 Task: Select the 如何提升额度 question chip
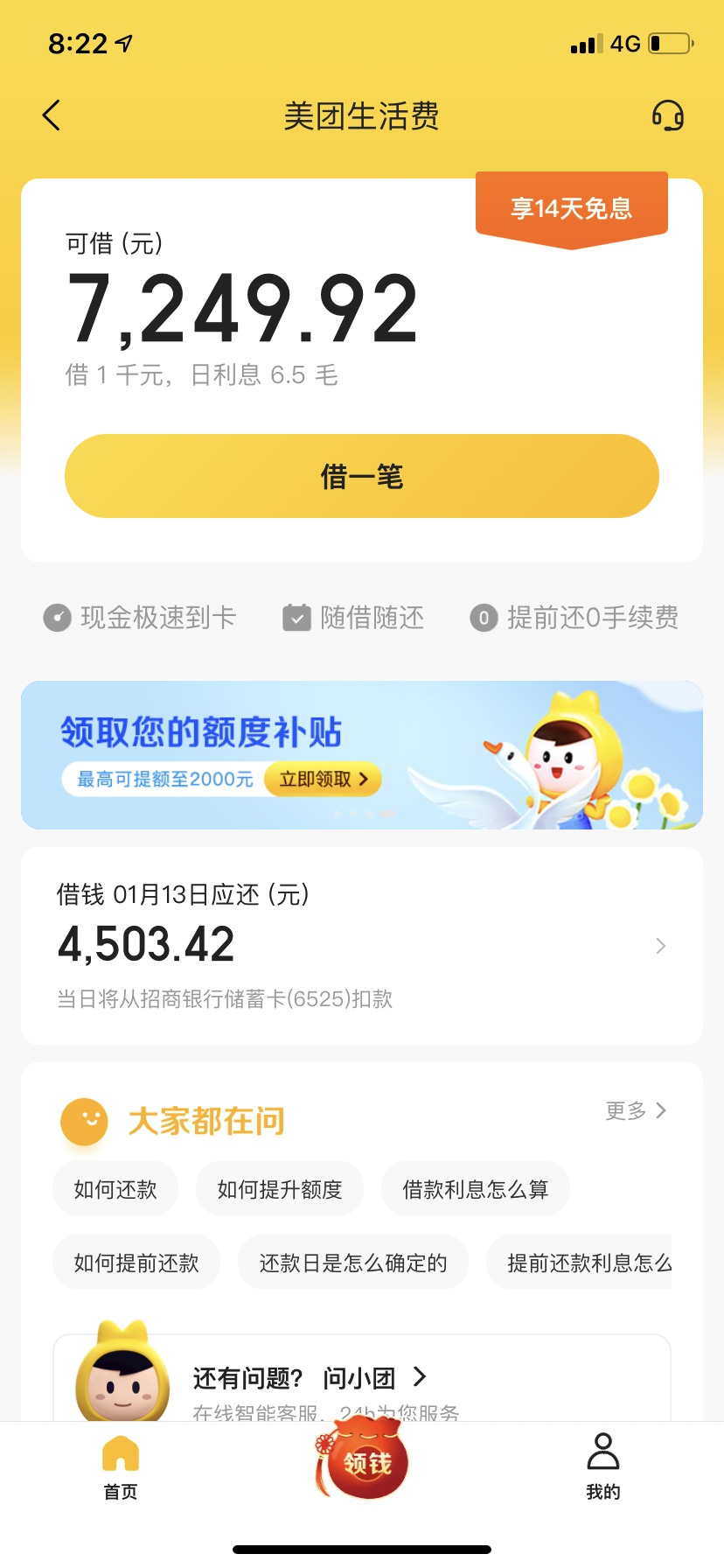coord(279,1189)
